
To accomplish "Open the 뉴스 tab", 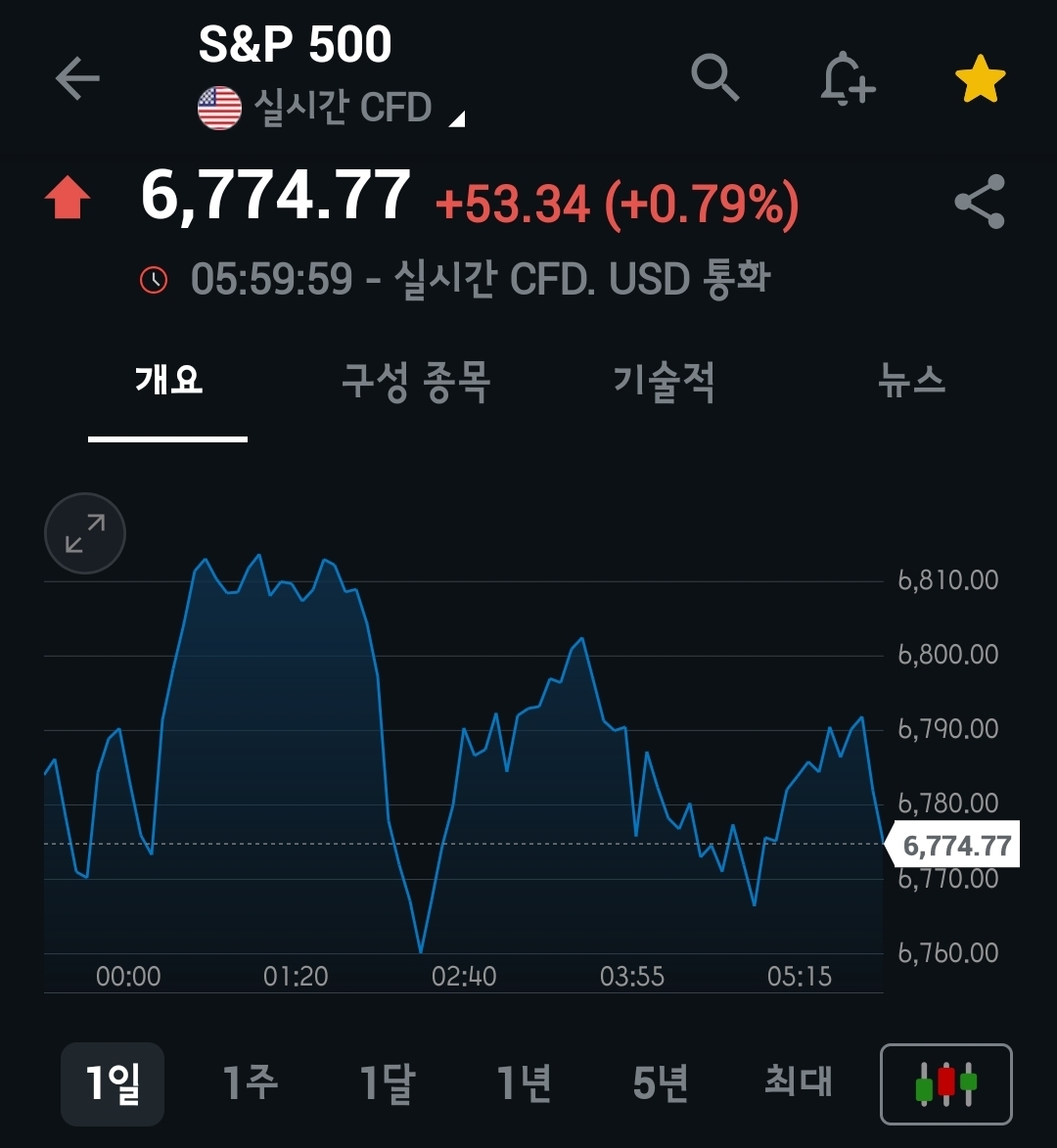I will click(911, 380).
